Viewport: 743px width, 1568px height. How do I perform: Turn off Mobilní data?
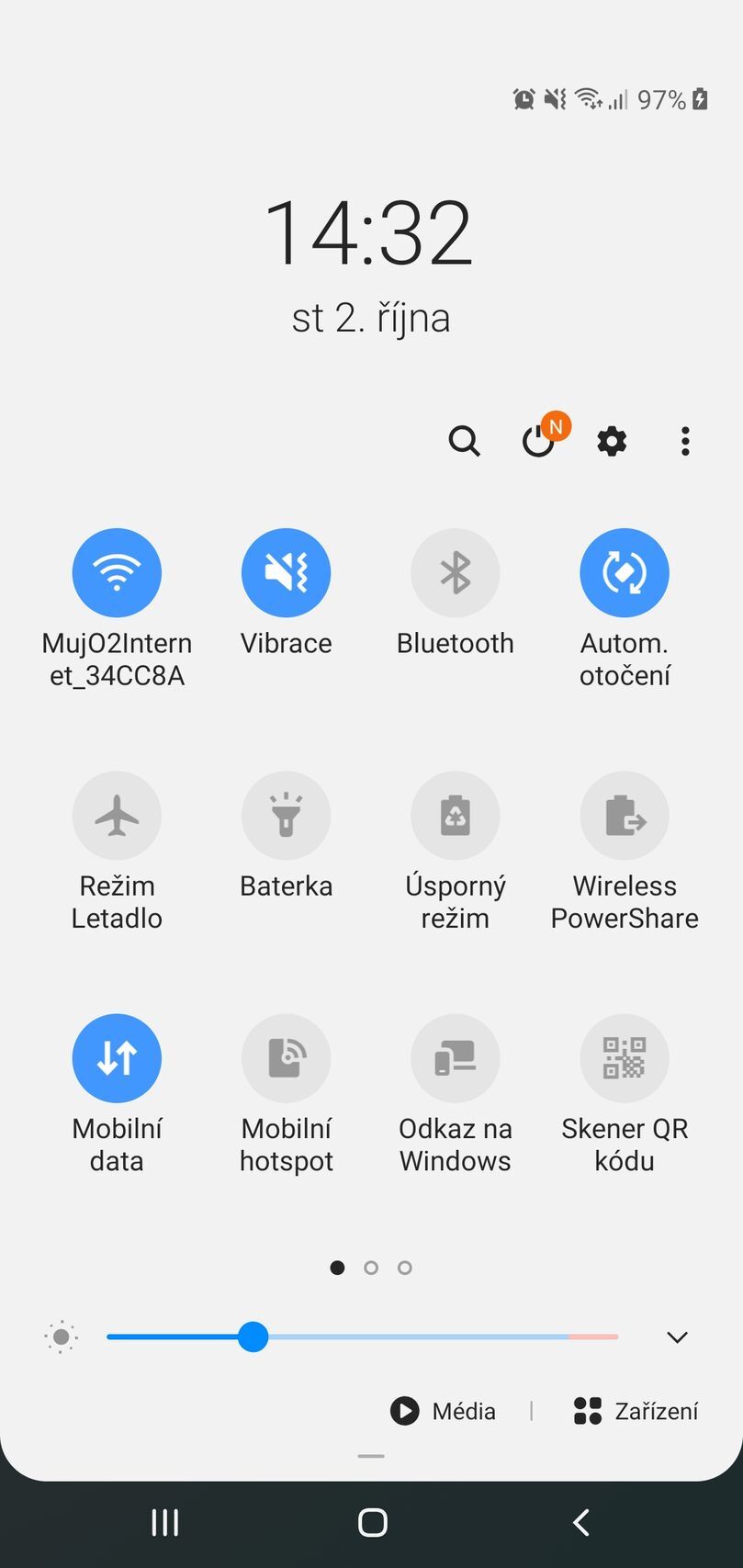(117, 1058)
